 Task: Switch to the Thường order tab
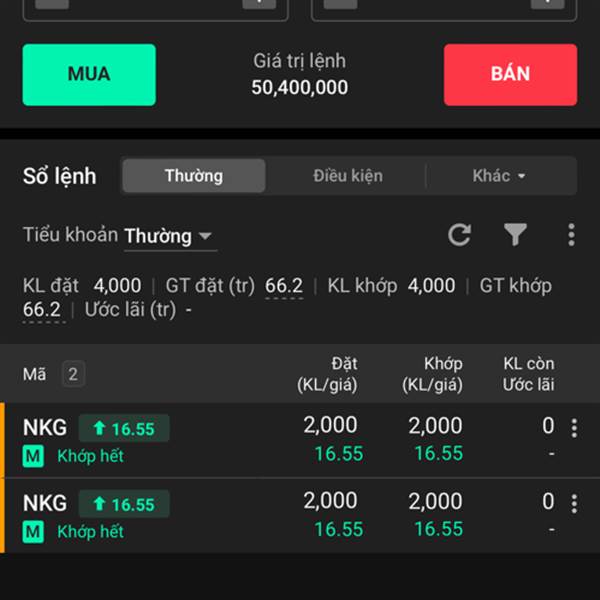194,176
